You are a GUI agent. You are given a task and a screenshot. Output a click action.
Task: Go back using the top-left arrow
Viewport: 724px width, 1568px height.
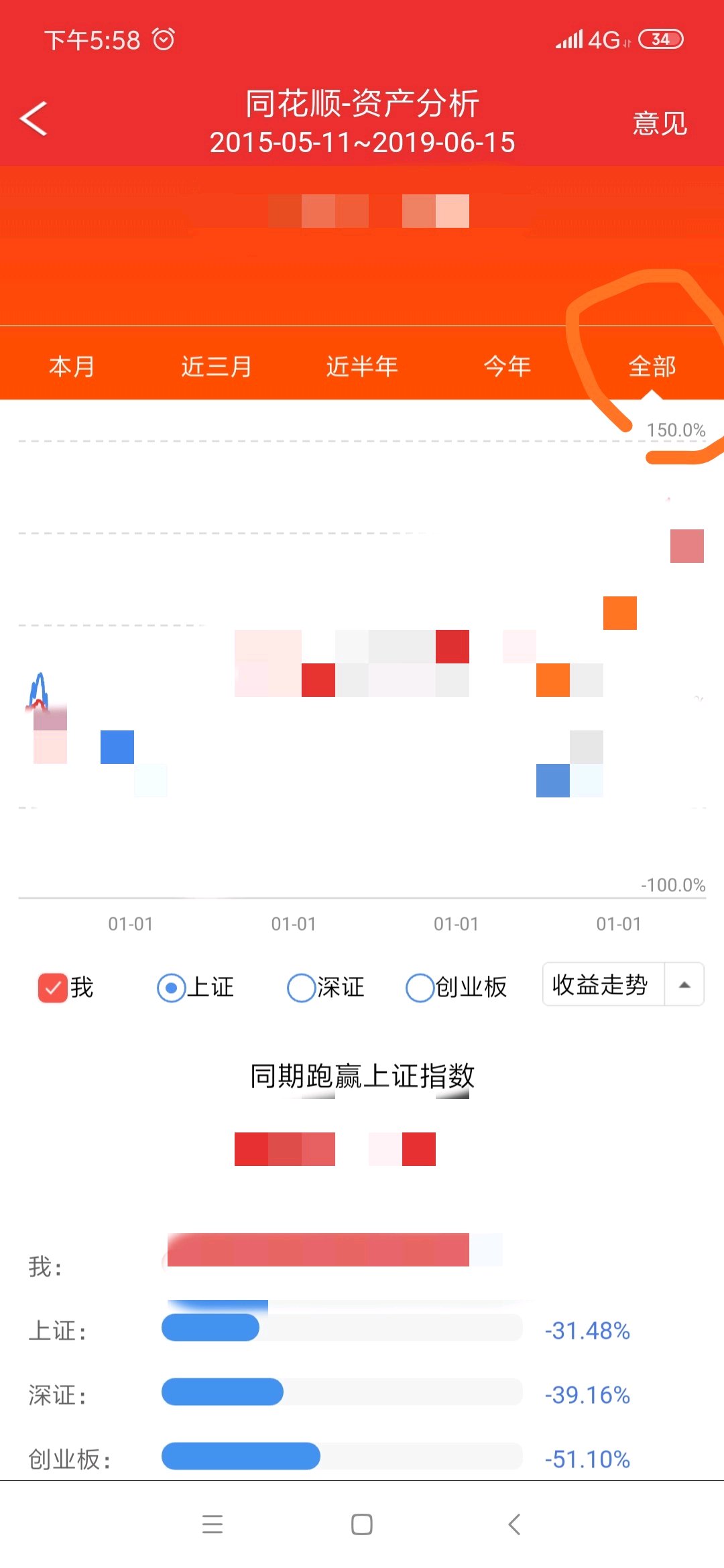(34, 119)
